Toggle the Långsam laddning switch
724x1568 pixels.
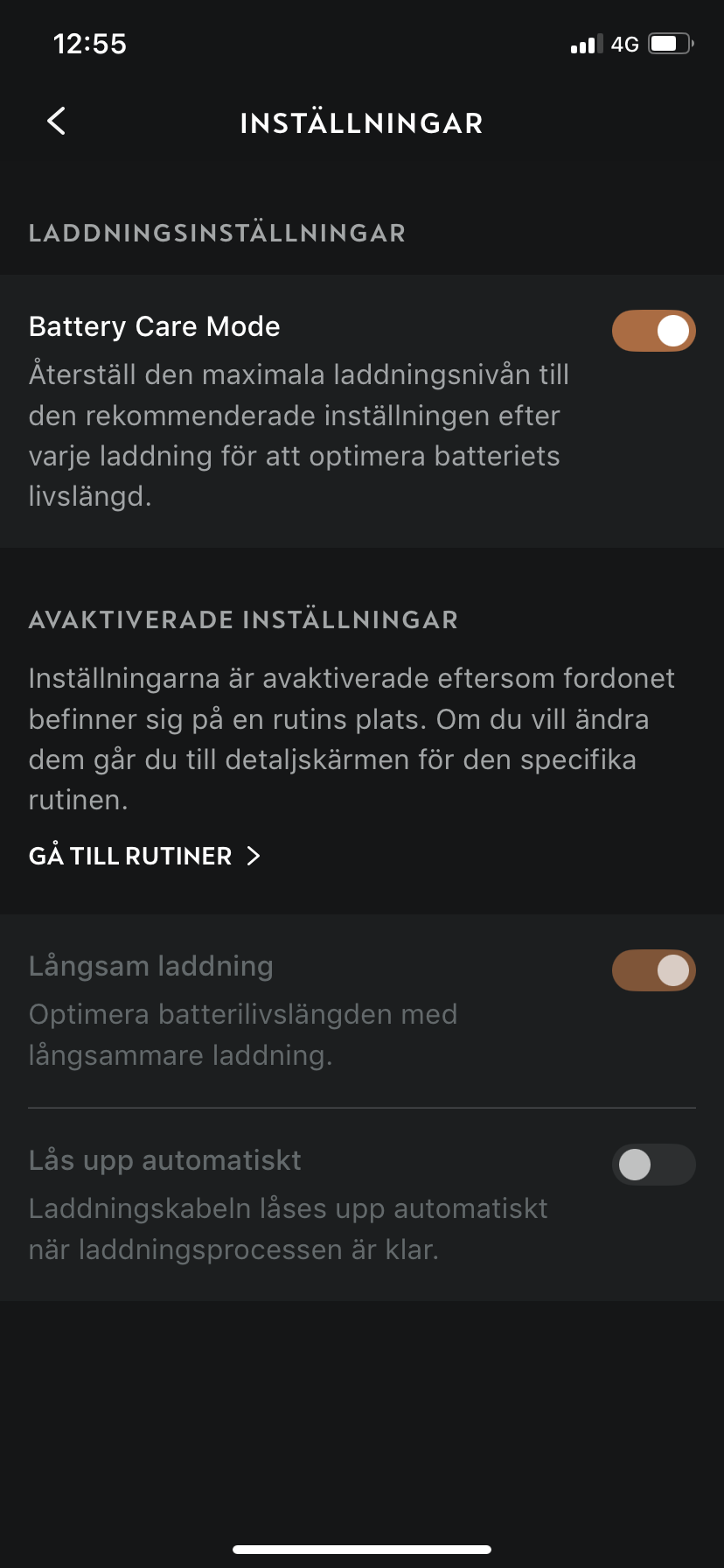[654, 970]
